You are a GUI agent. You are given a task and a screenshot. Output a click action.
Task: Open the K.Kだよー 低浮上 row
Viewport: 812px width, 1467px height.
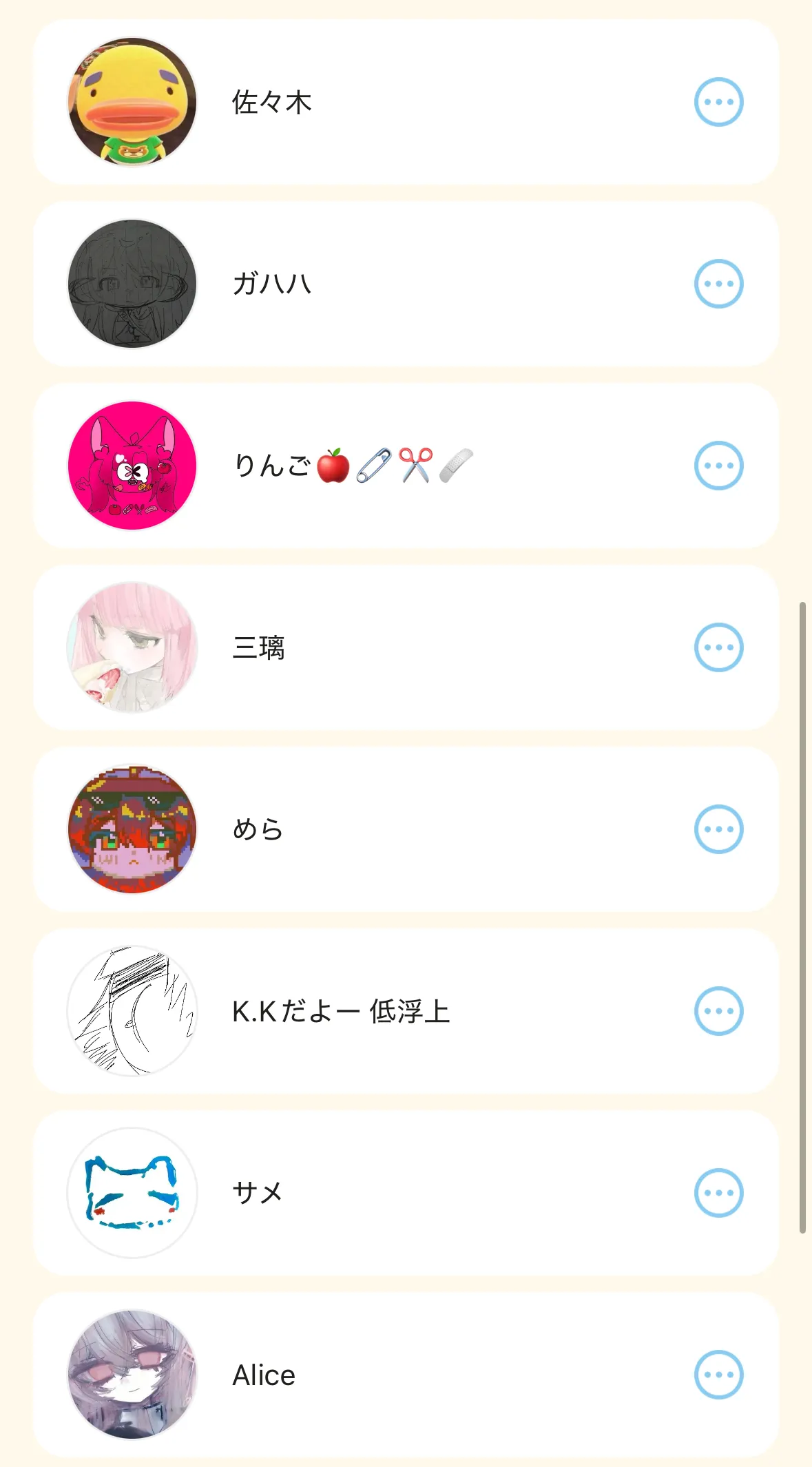point(341,1011)
